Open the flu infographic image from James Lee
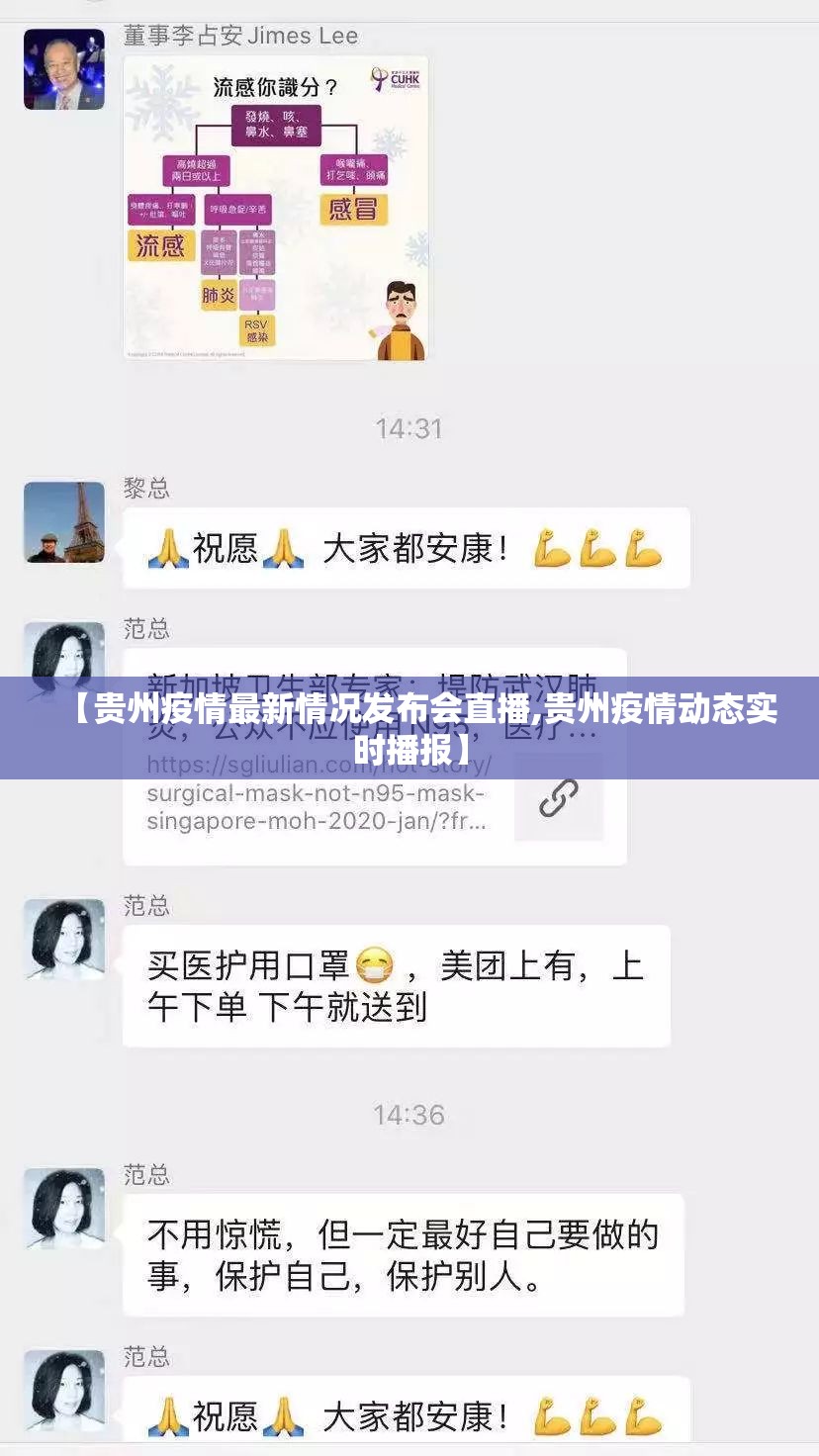The image size is (819, 1456). pyautogui.click(x=276, y=208)
